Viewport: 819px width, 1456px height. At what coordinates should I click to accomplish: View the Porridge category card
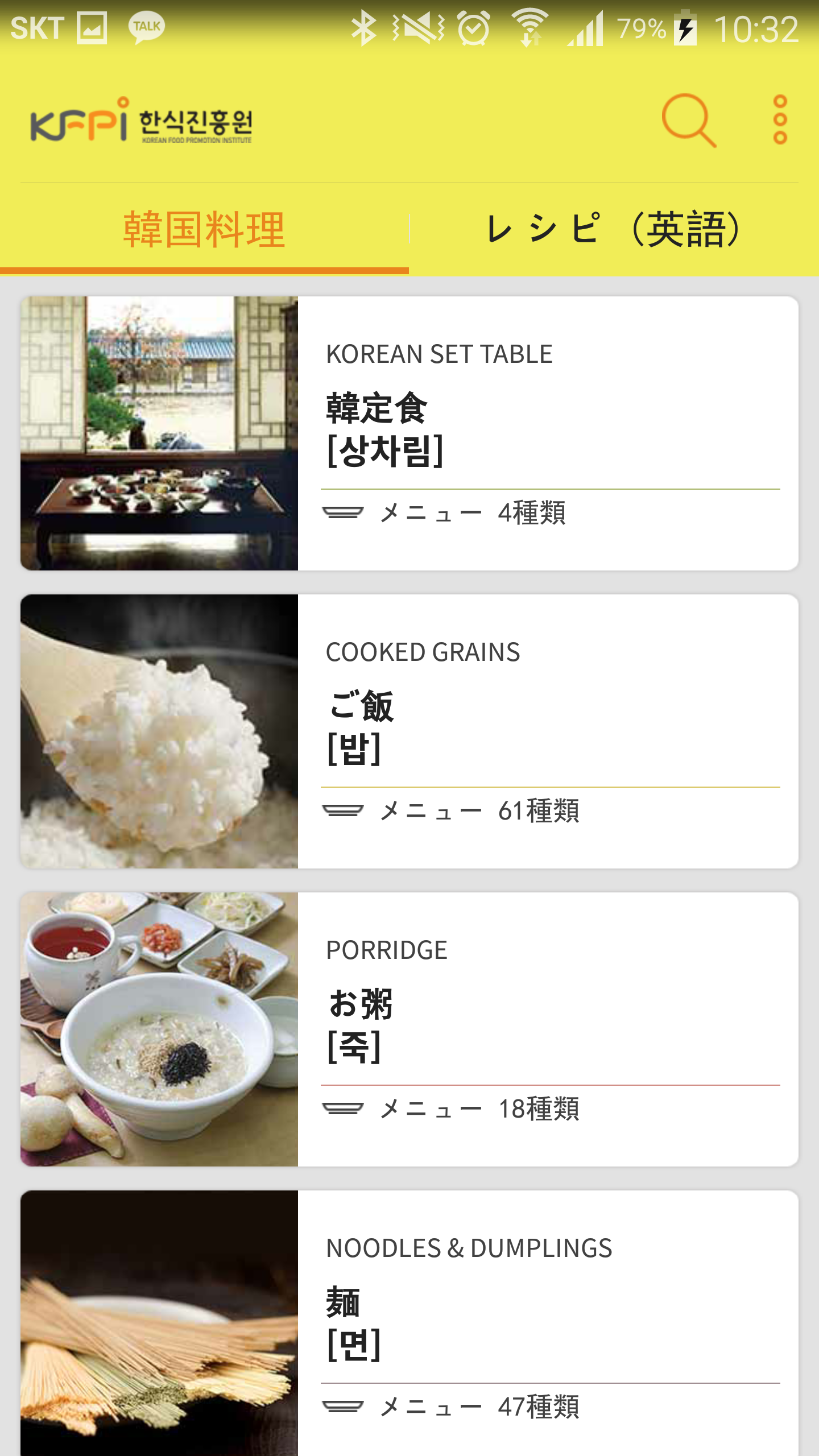coord(409,1029)
